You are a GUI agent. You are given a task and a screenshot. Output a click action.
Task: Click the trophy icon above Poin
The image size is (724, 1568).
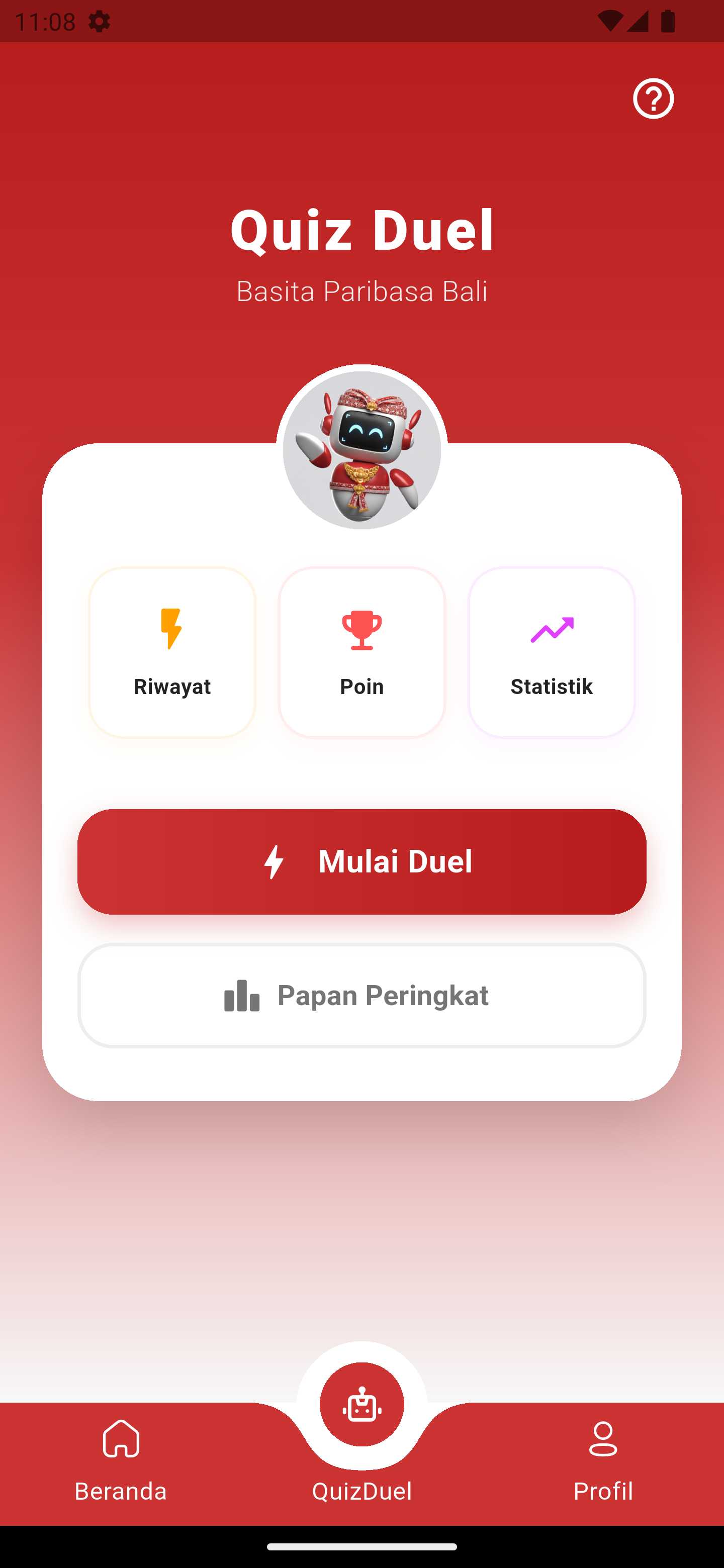pos(361,629)
